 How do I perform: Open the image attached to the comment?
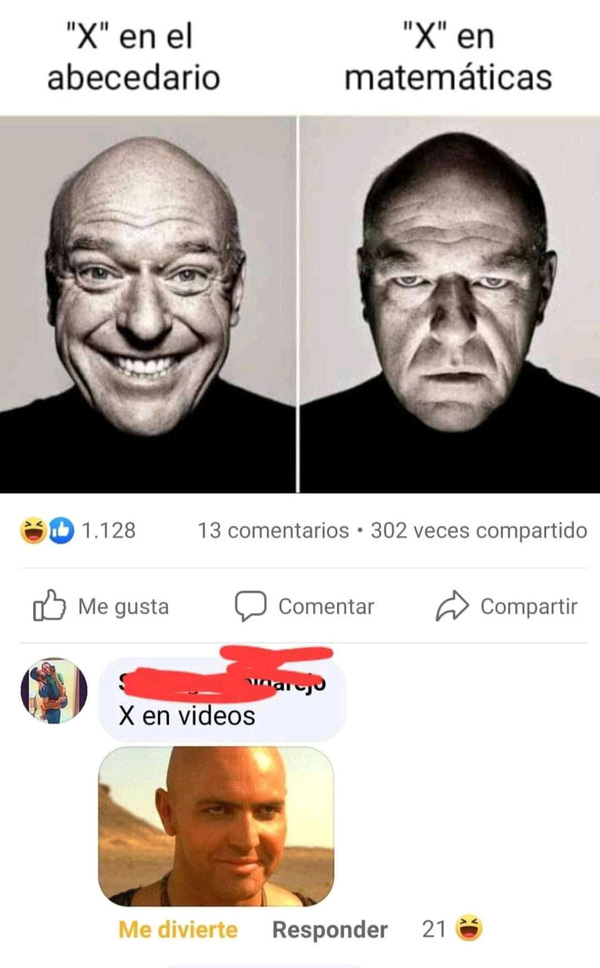point(216,826)
